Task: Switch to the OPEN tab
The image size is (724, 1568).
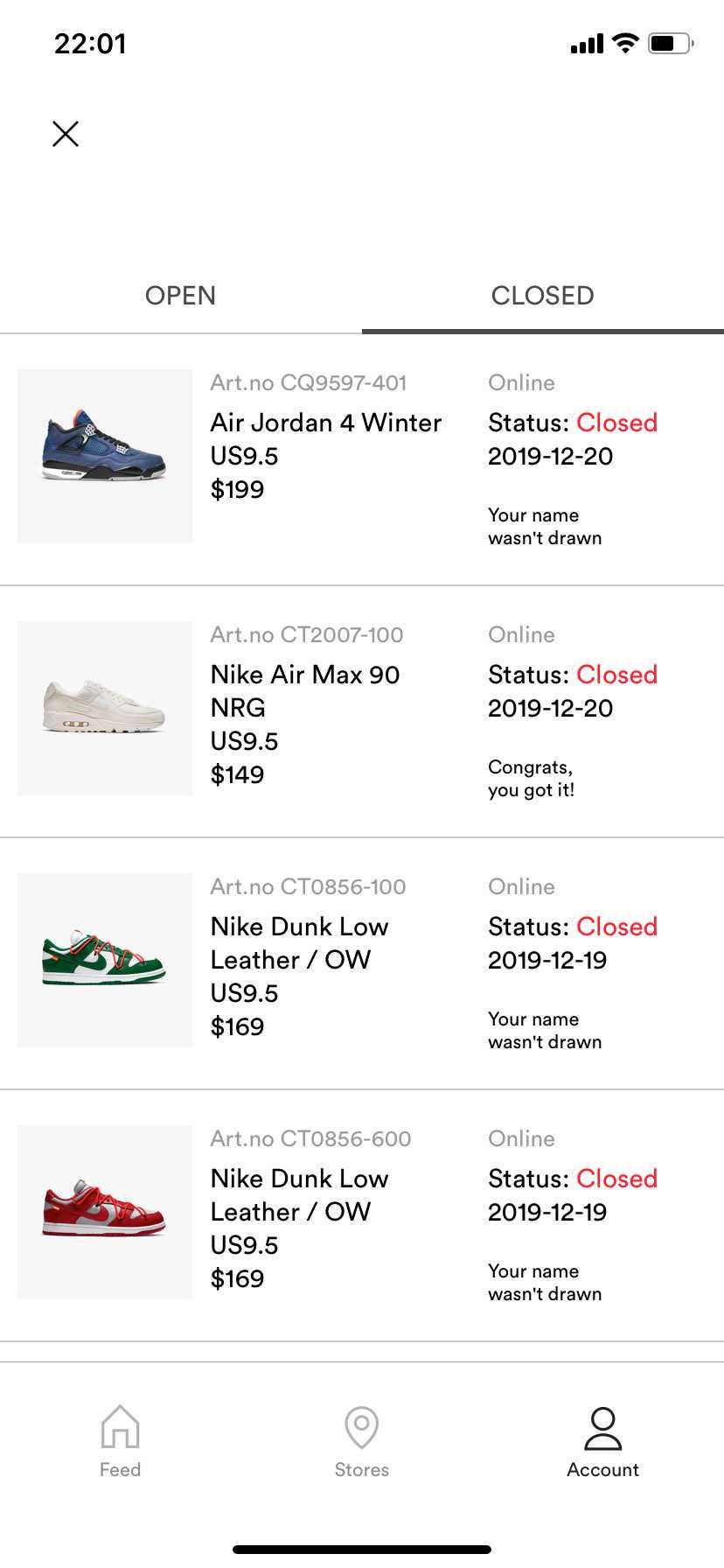Action: [181, 296]
